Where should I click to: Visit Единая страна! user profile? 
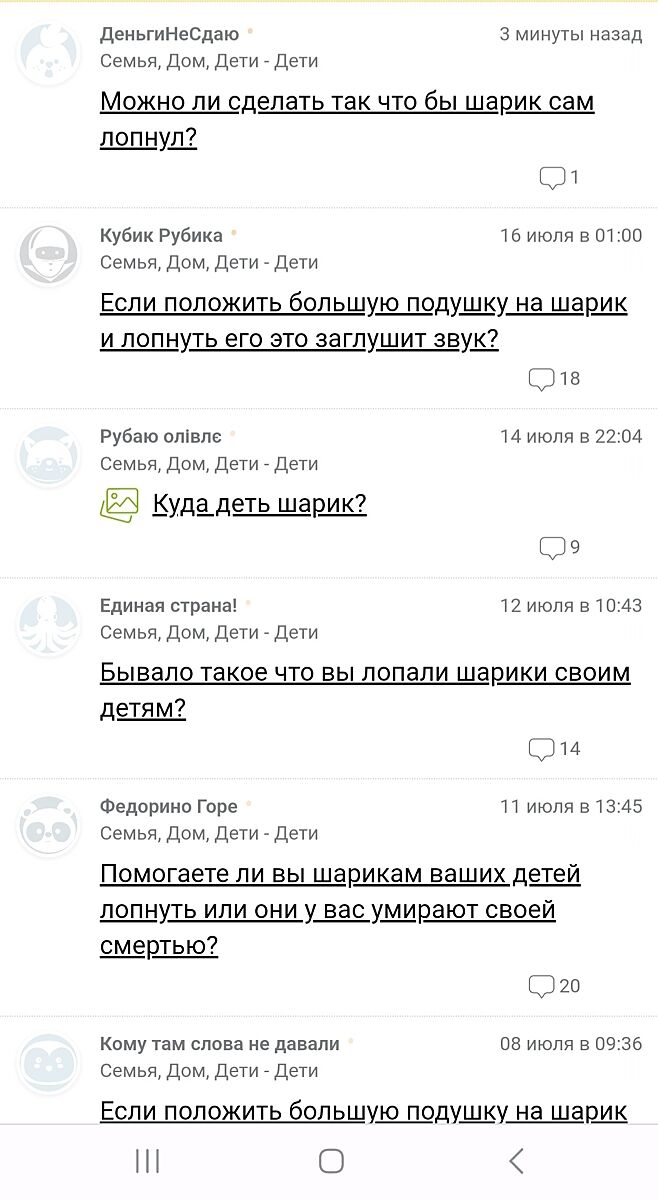(x=168, y=605)
